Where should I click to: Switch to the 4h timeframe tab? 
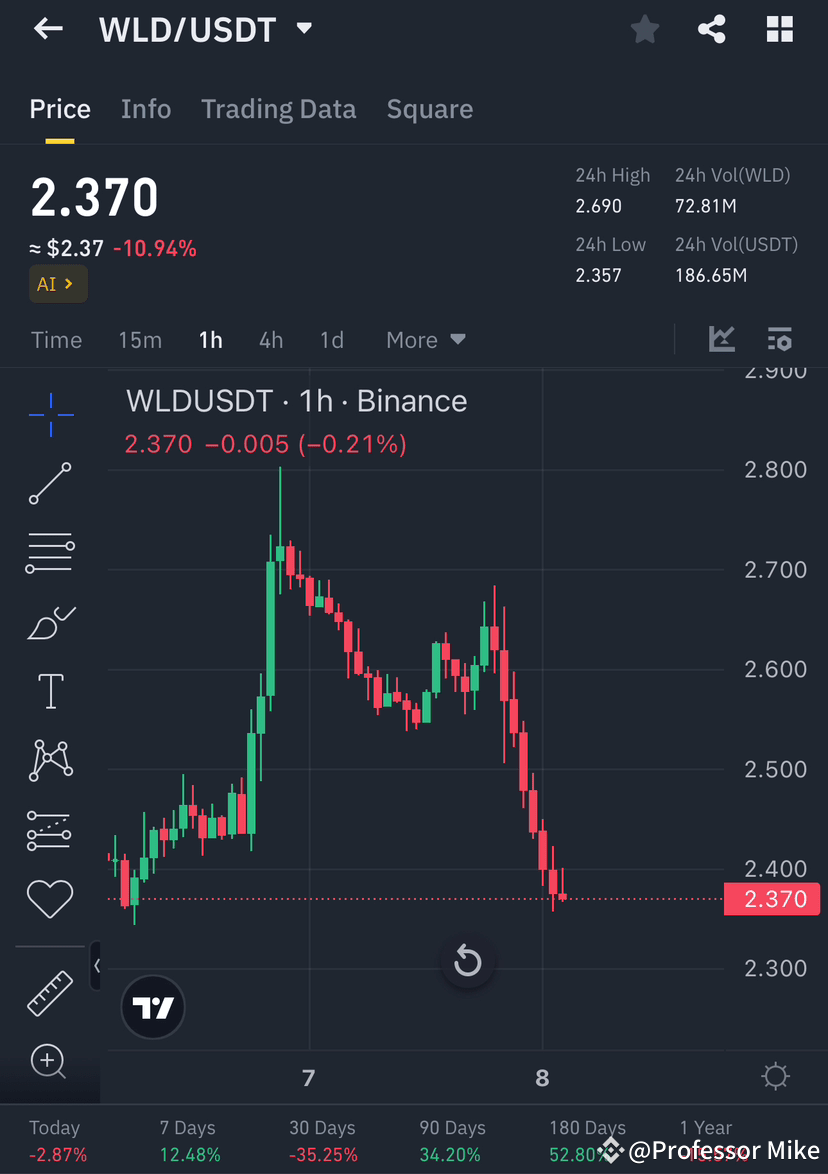point(270,340)
